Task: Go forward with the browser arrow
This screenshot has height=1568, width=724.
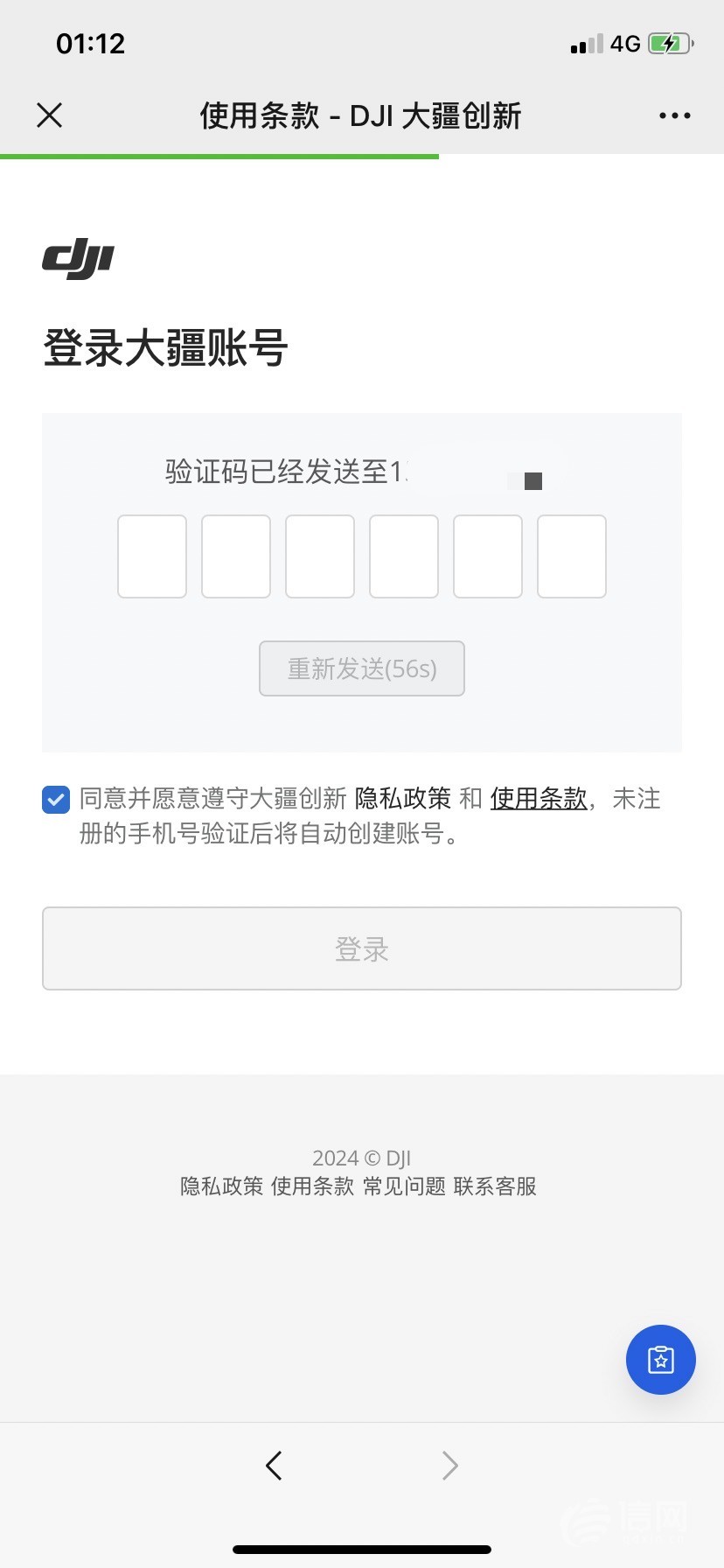Action: pos(449,1465)
